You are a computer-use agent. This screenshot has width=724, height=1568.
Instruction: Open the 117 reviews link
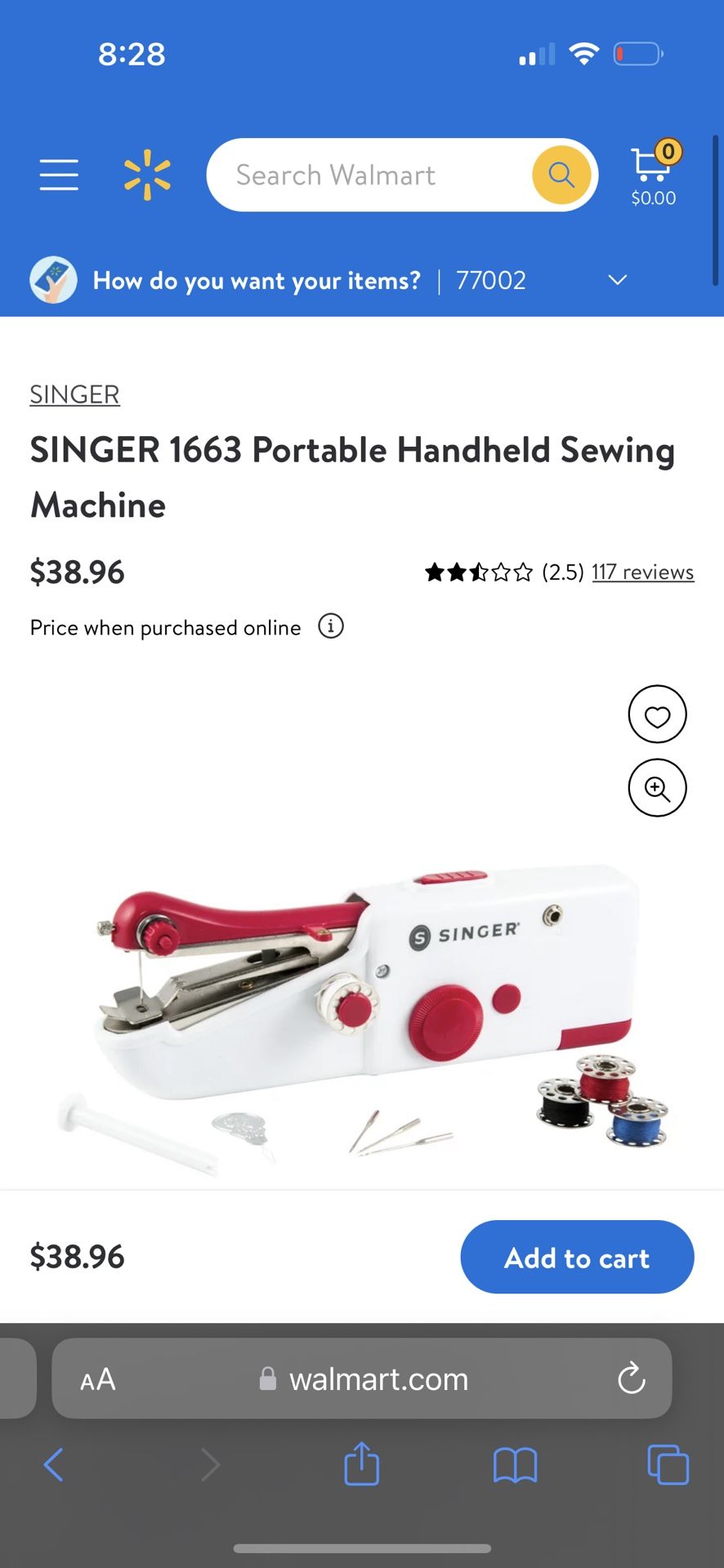click(x=642, y=572)
